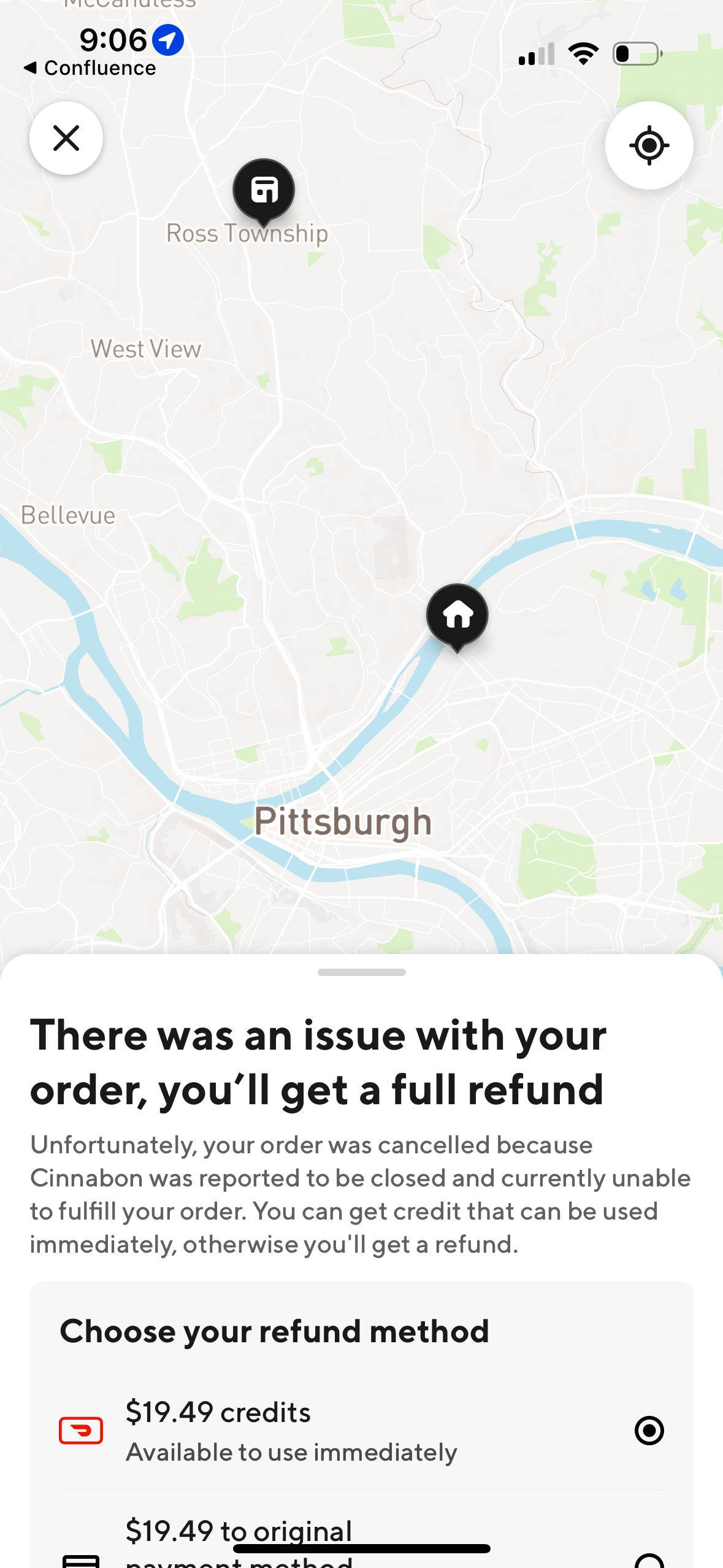Expand the bottom sheet using its drag handle

(x=361, y=972)
